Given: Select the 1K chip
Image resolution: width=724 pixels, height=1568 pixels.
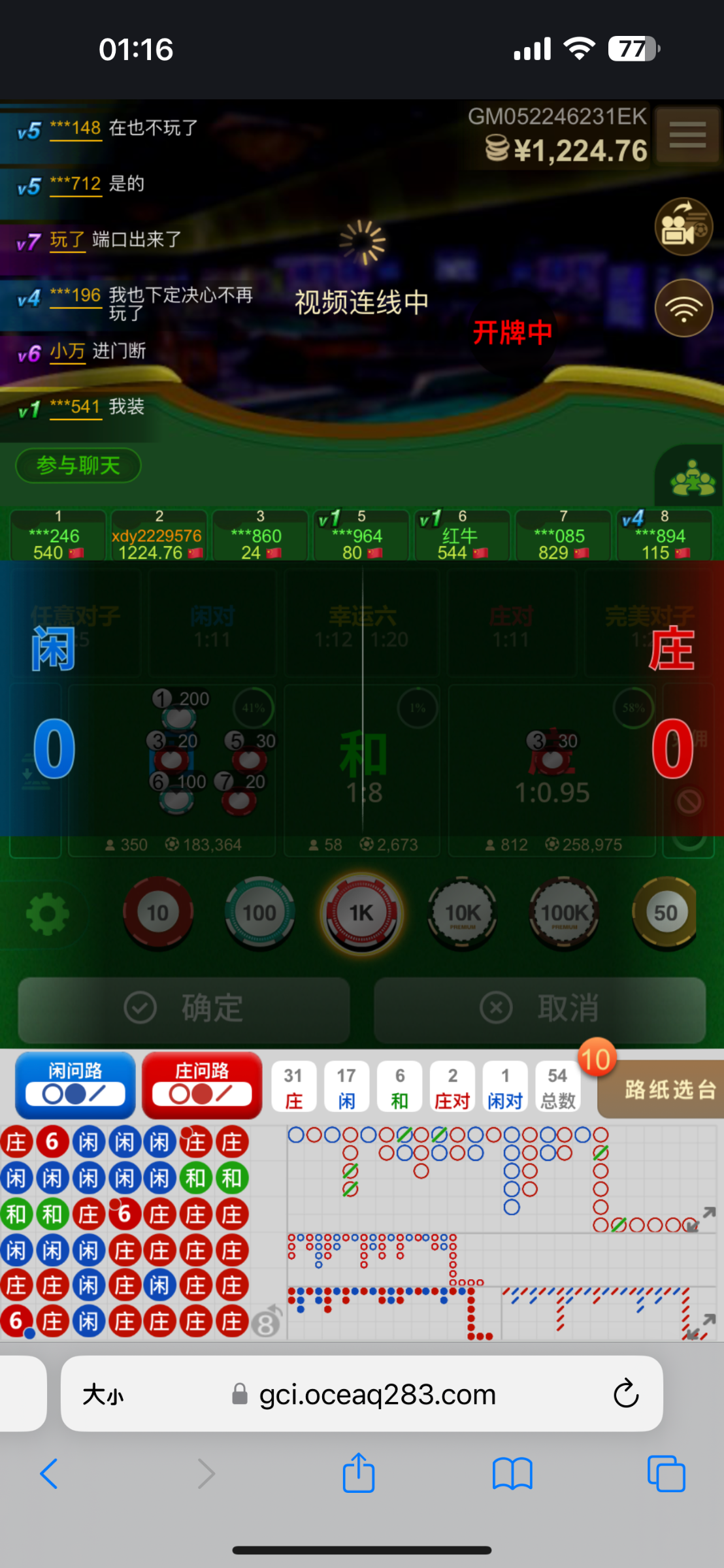Looking at the screenshot, I should [361, 913].
